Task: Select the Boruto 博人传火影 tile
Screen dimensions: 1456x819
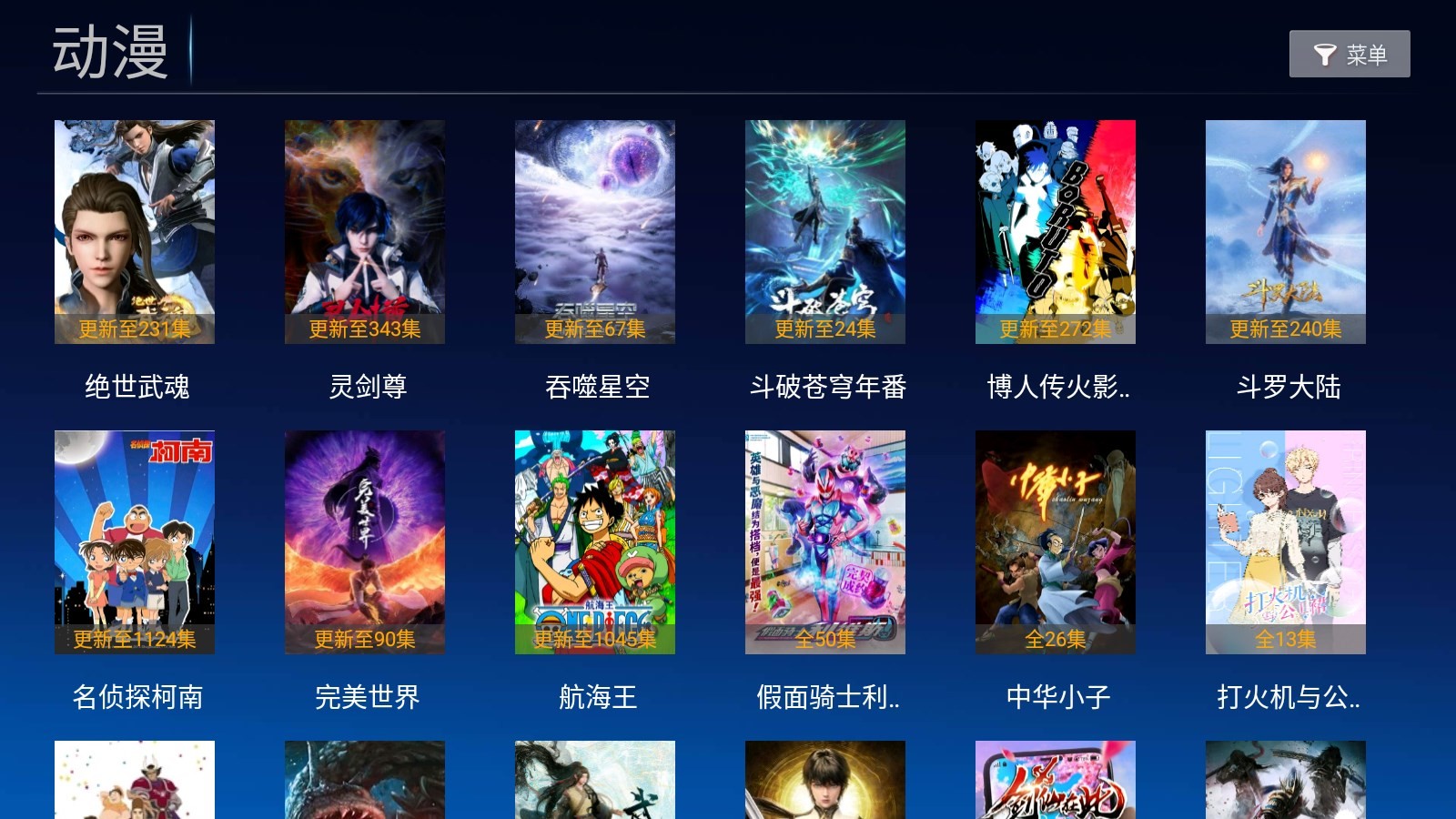Action: [x=1056, y=232]
